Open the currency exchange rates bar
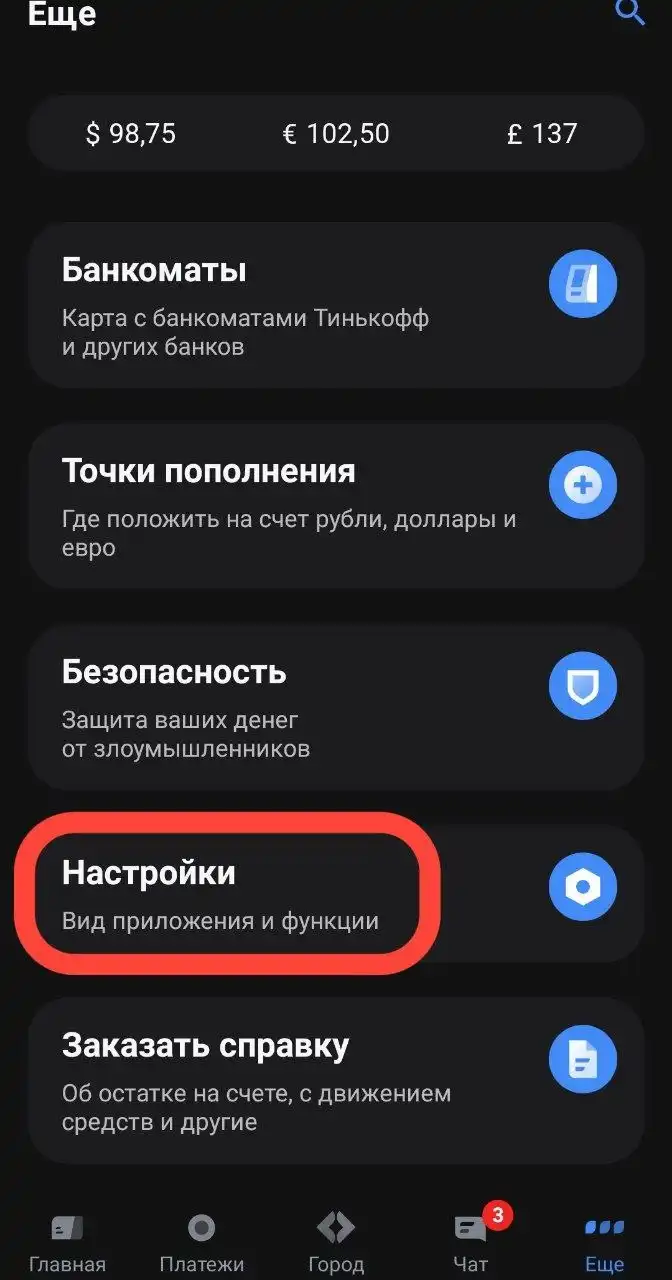Viewport: 672px width, 1280px height. (x=336, y=133)
